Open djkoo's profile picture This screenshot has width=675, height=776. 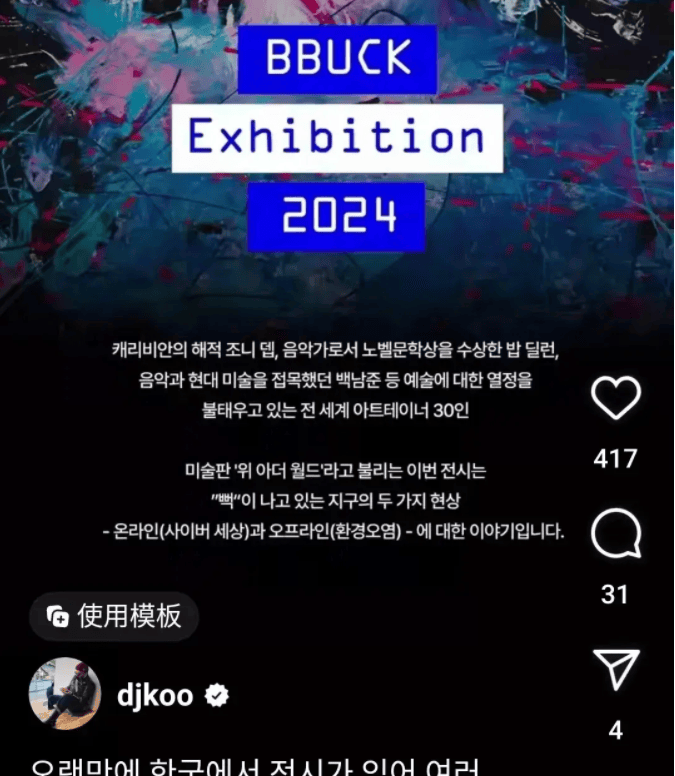click(65, 693)
